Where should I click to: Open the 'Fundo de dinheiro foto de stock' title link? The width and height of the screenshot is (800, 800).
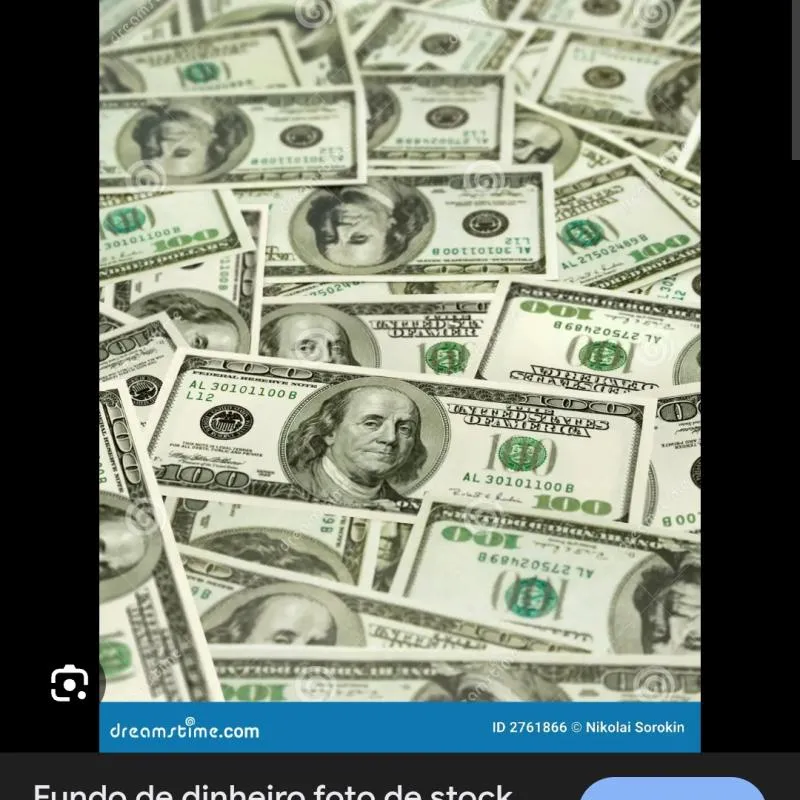point(272,793)
